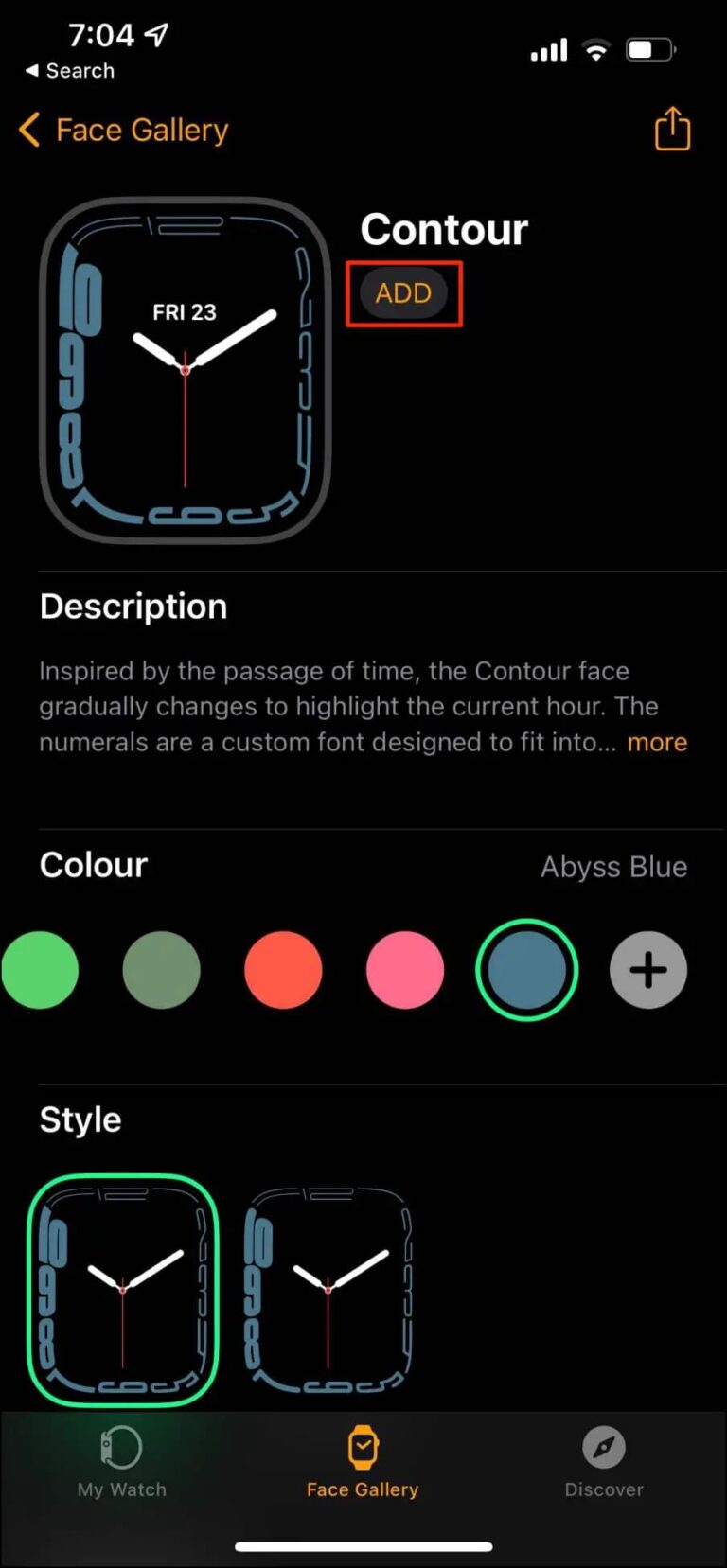Tap the plus icon to add a custom colour
The height and width of the screenshot is (1568, 727).
648,969
